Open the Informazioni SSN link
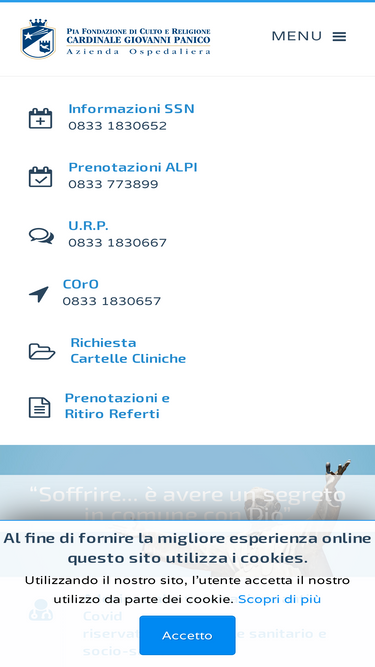 click(x=131, y=109)
